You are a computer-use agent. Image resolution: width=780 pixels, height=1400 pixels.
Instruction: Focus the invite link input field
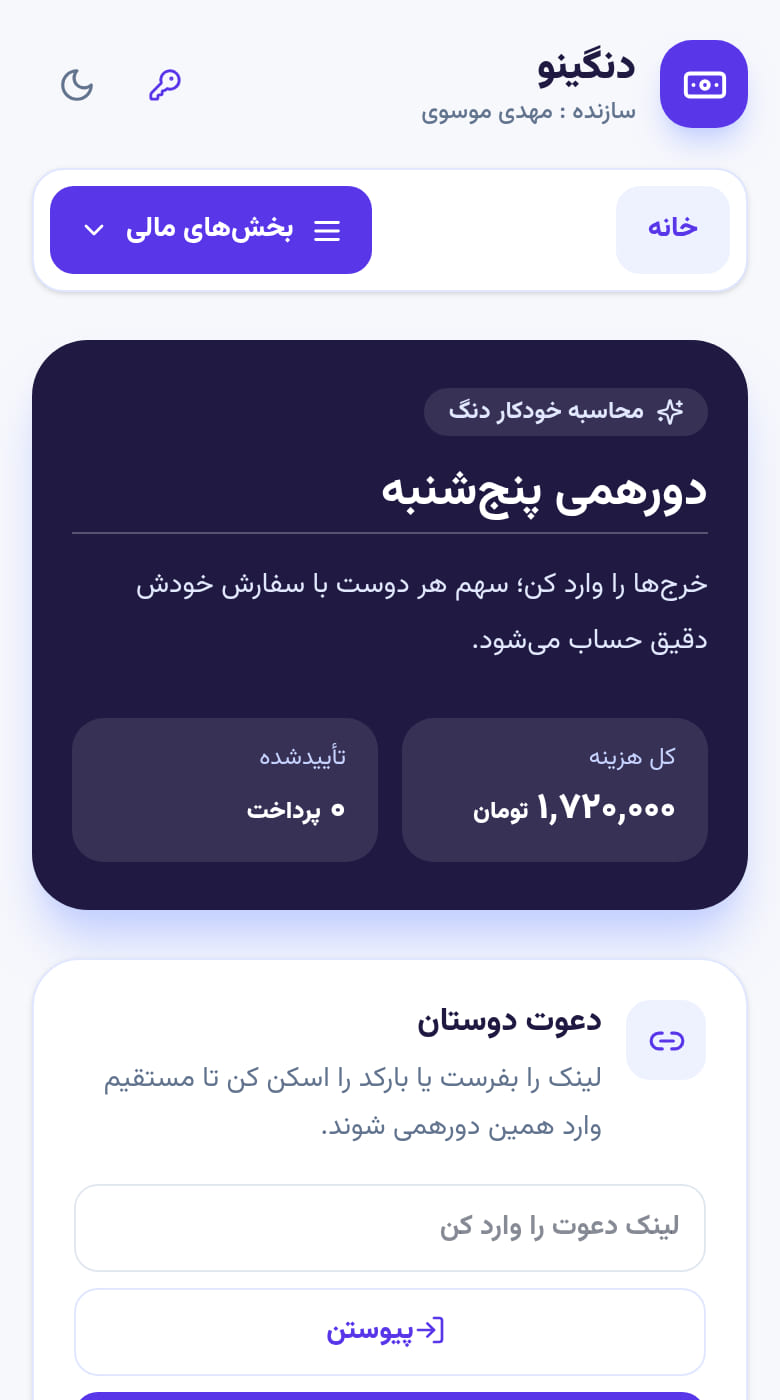click(390, 1228)
